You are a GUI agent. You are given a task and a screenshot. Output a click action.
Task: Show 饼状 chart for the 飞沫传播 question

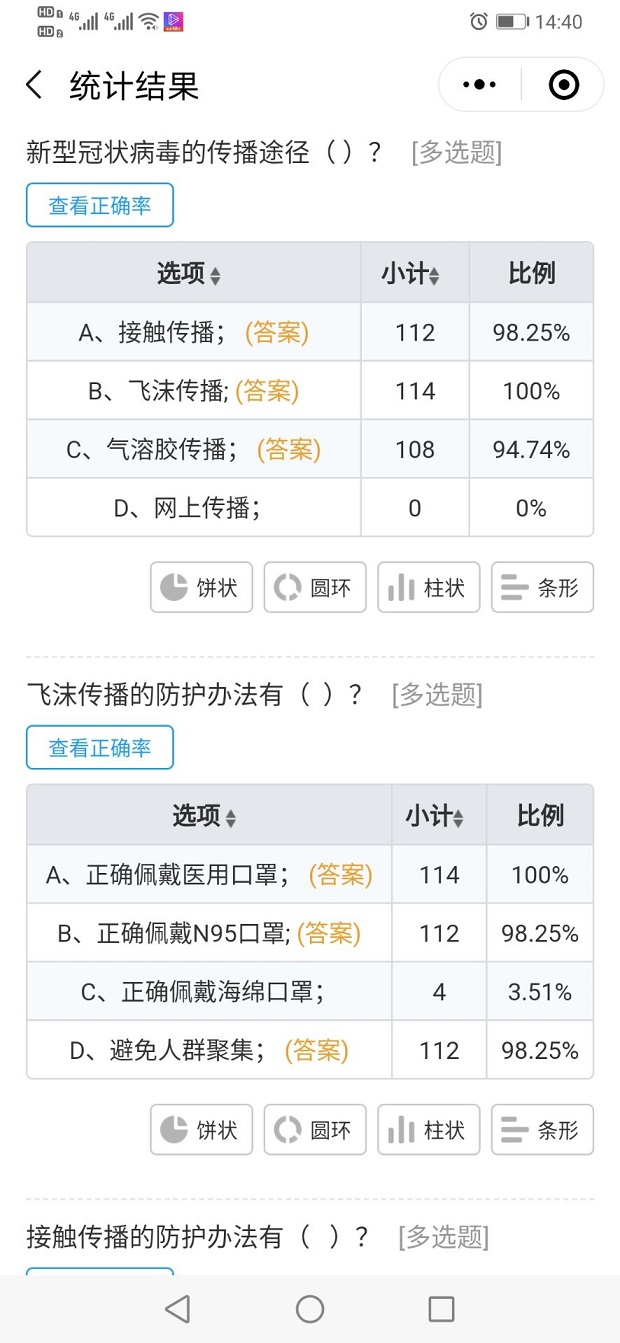click(x=202, y=1129)
